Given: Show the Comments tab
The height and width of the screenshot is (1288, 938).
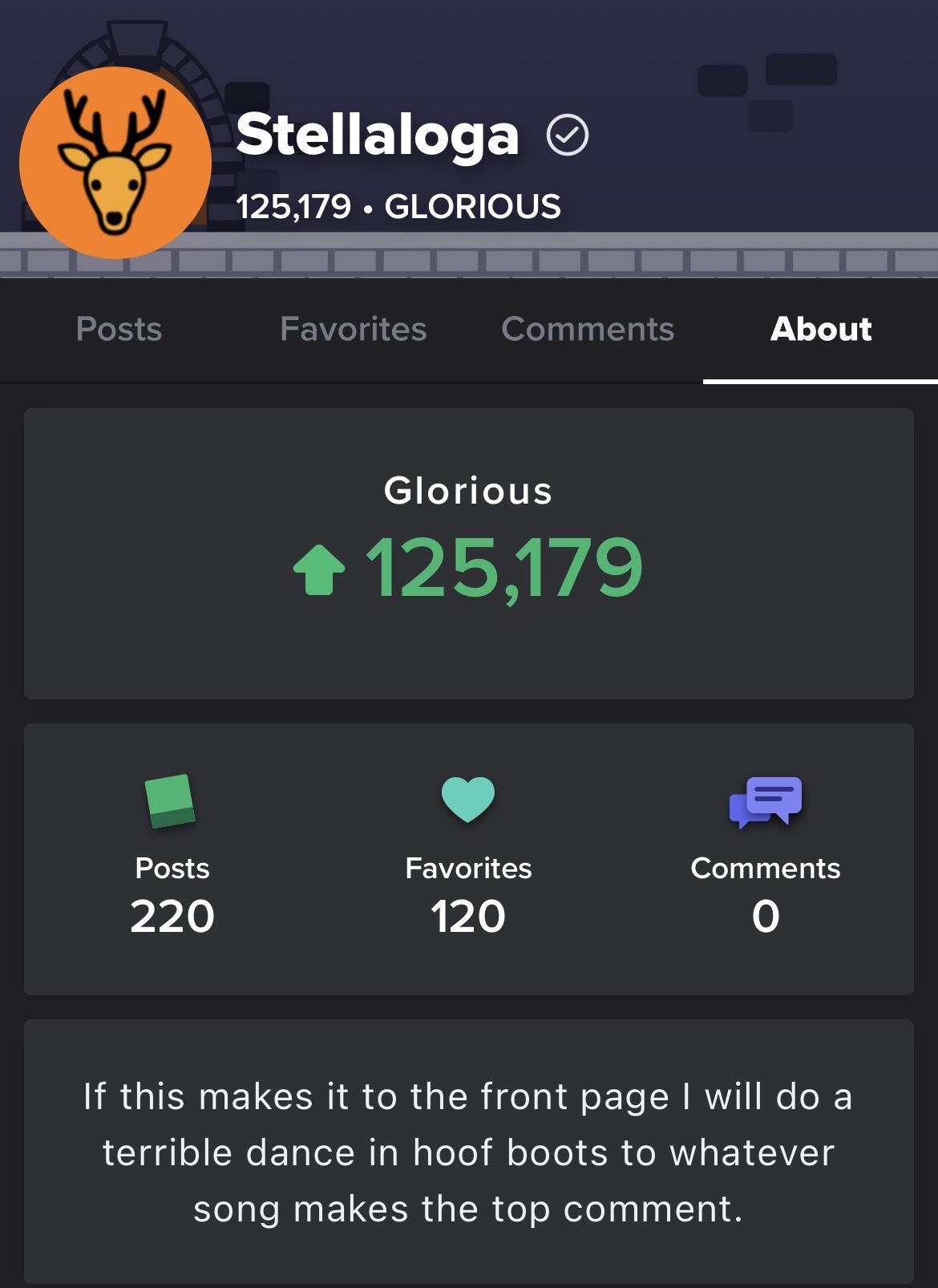Looking at the screenshot, I should 588,329.
